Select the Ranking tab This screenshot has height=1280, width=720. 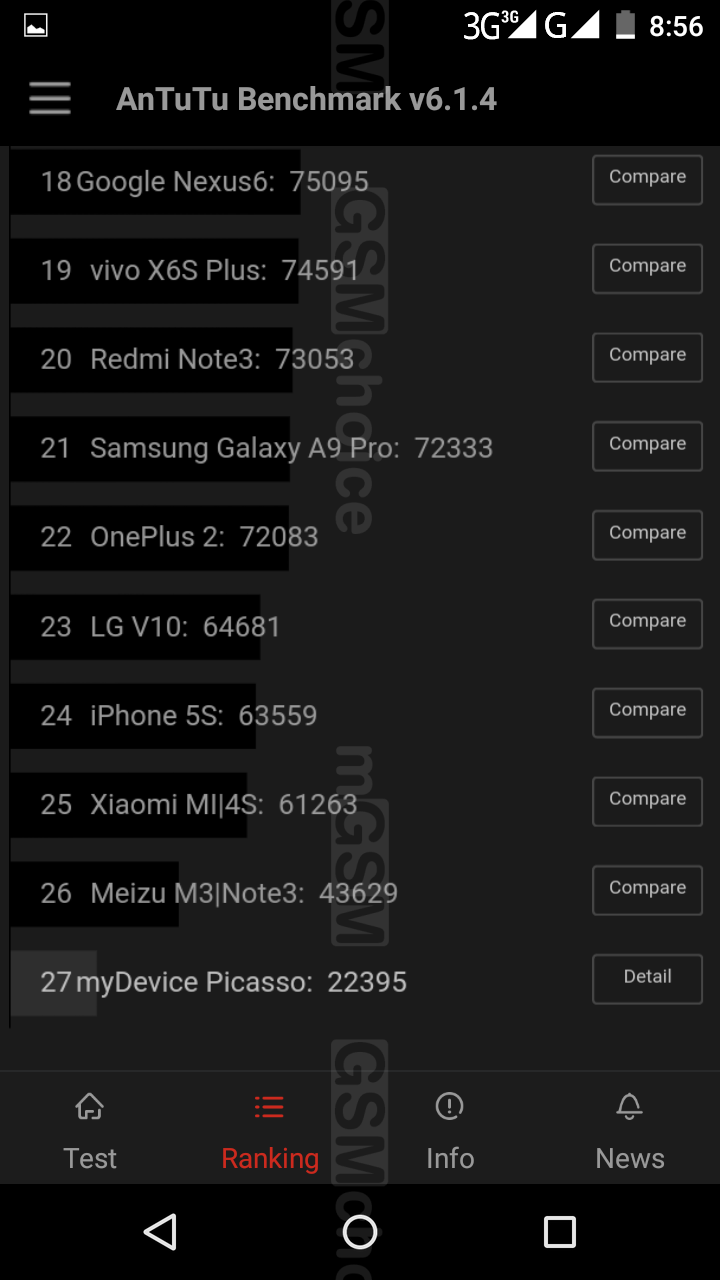coord(270,1130)
